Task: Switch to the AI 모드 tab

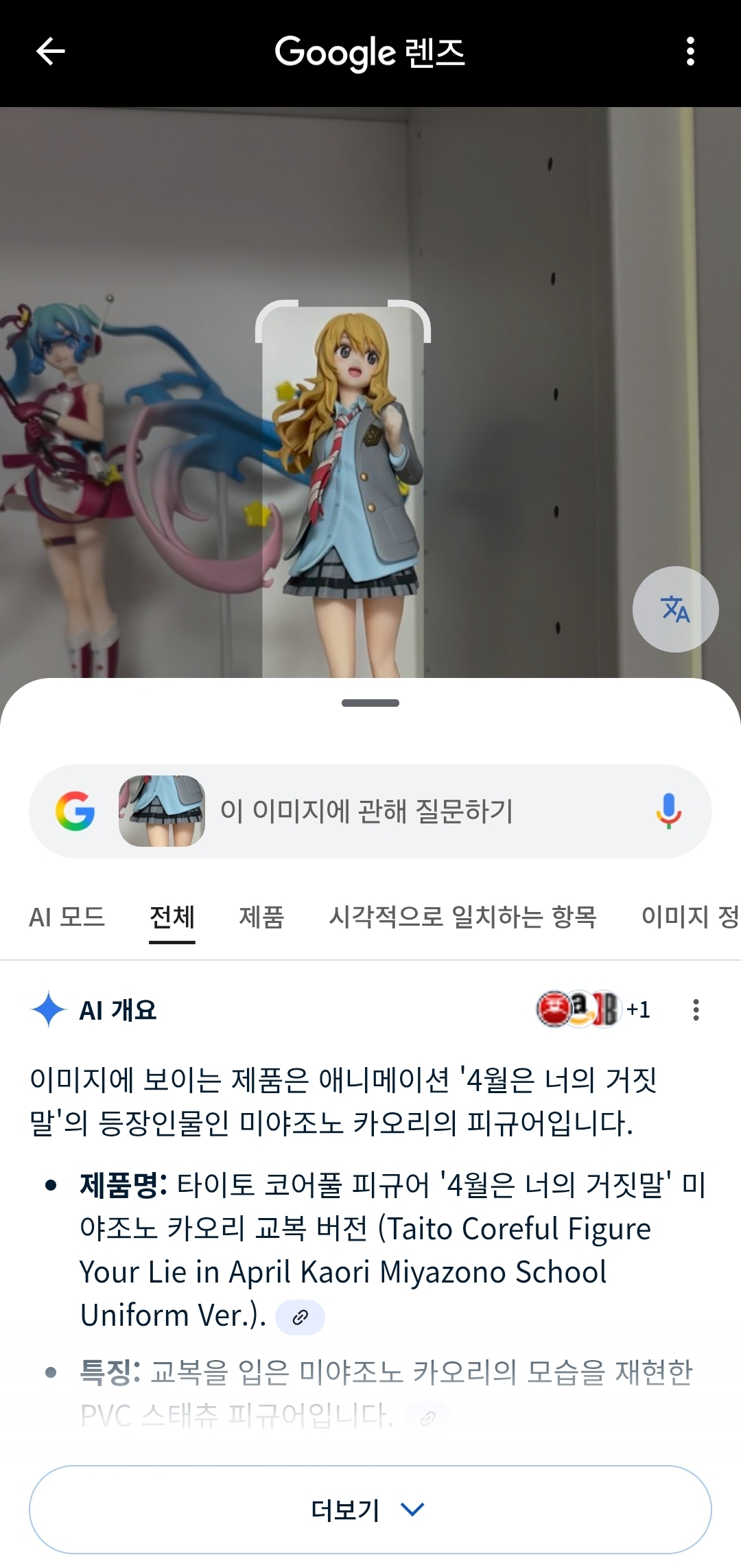Action: click(x=67, y=917)
